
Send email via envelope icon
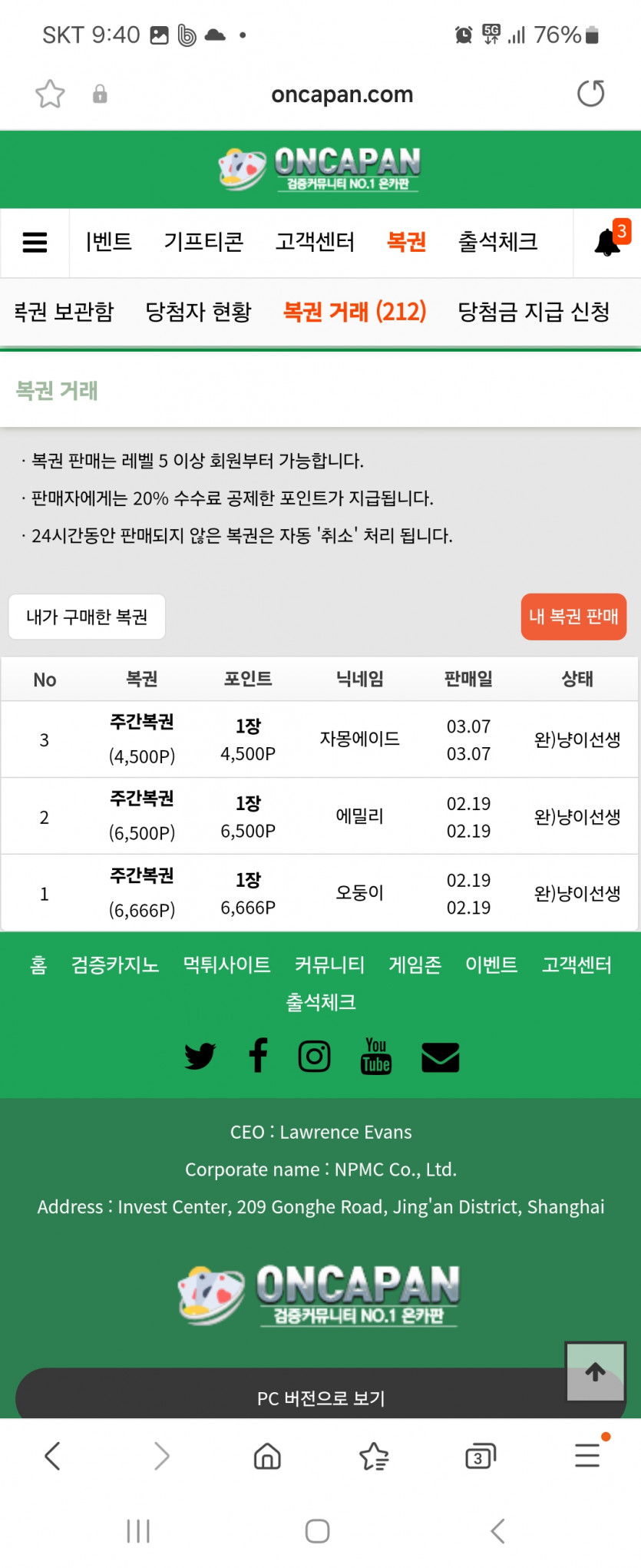click(x=441, y=1057)
